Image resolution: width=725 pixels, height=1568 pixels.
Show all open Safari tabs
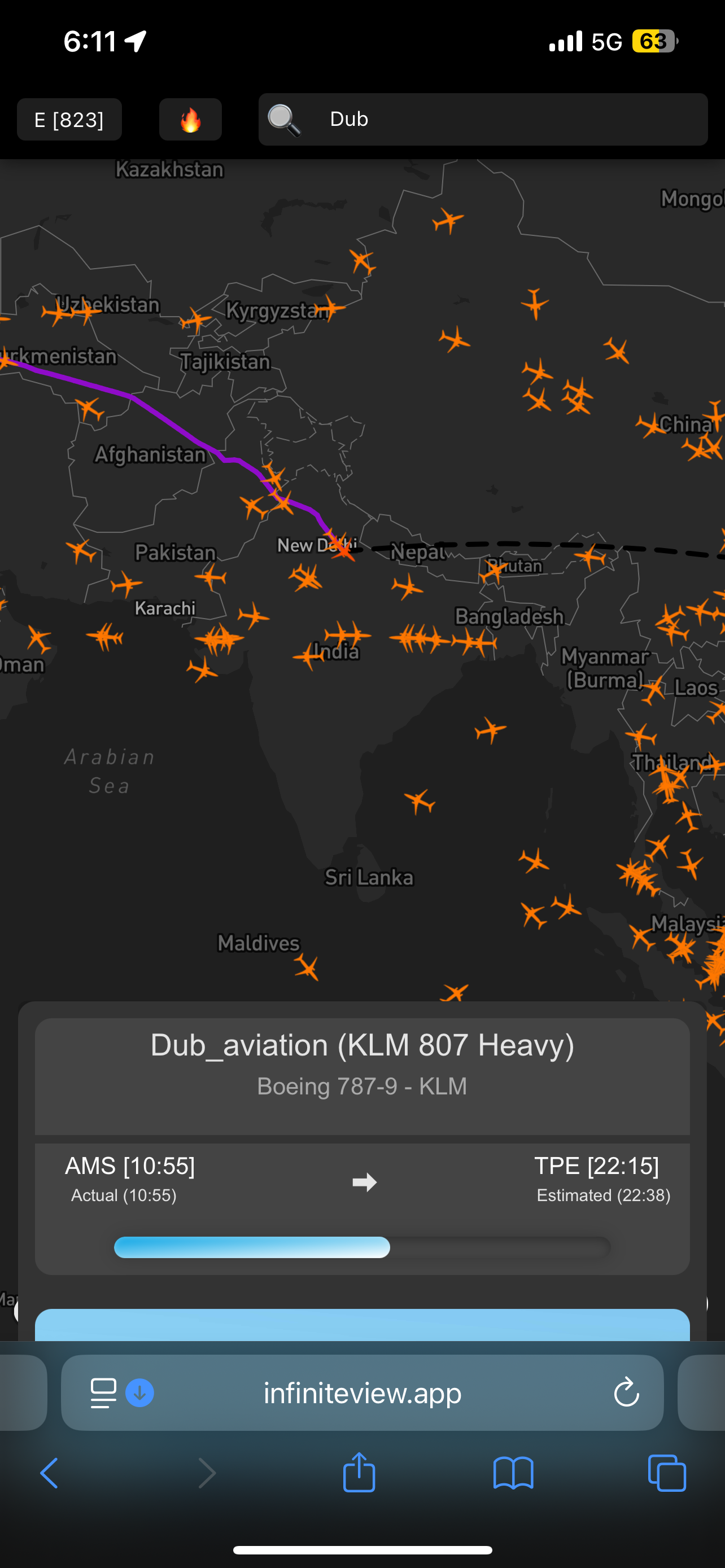click(x=667, y=1474)
